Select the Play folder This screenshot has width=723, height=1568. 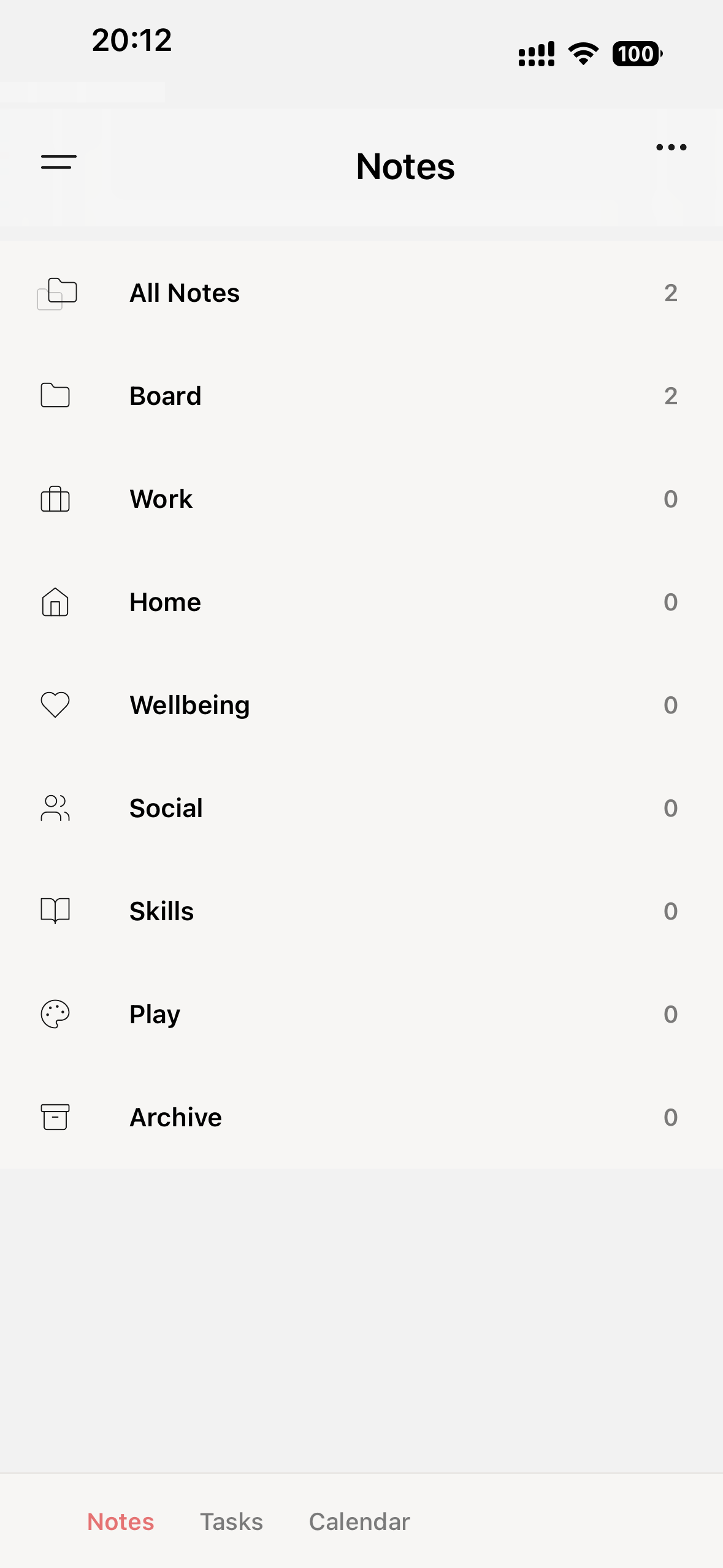click(155, 1015)
